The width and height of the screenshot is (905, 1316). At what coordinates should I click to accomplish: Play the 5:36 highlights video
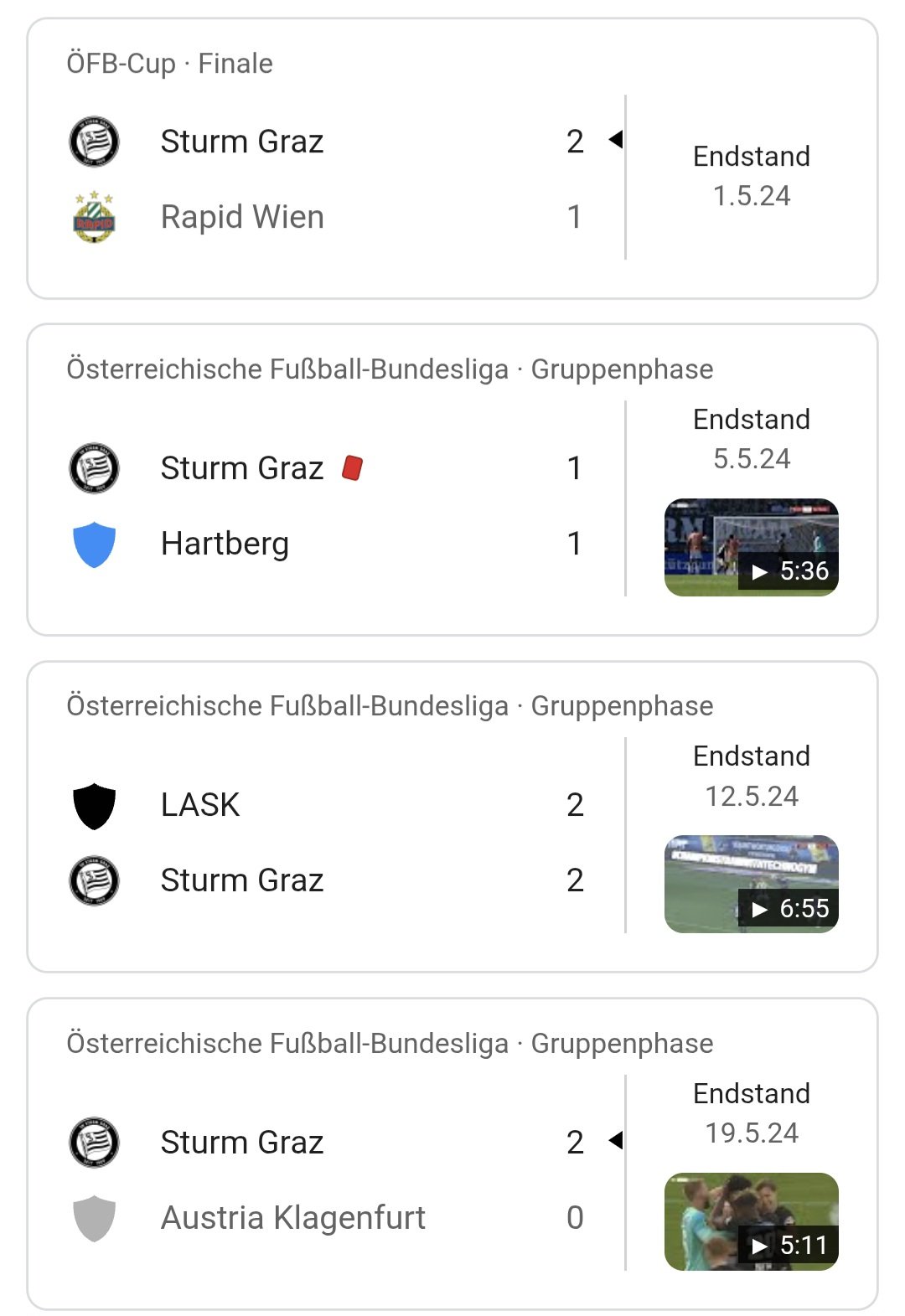751,547
